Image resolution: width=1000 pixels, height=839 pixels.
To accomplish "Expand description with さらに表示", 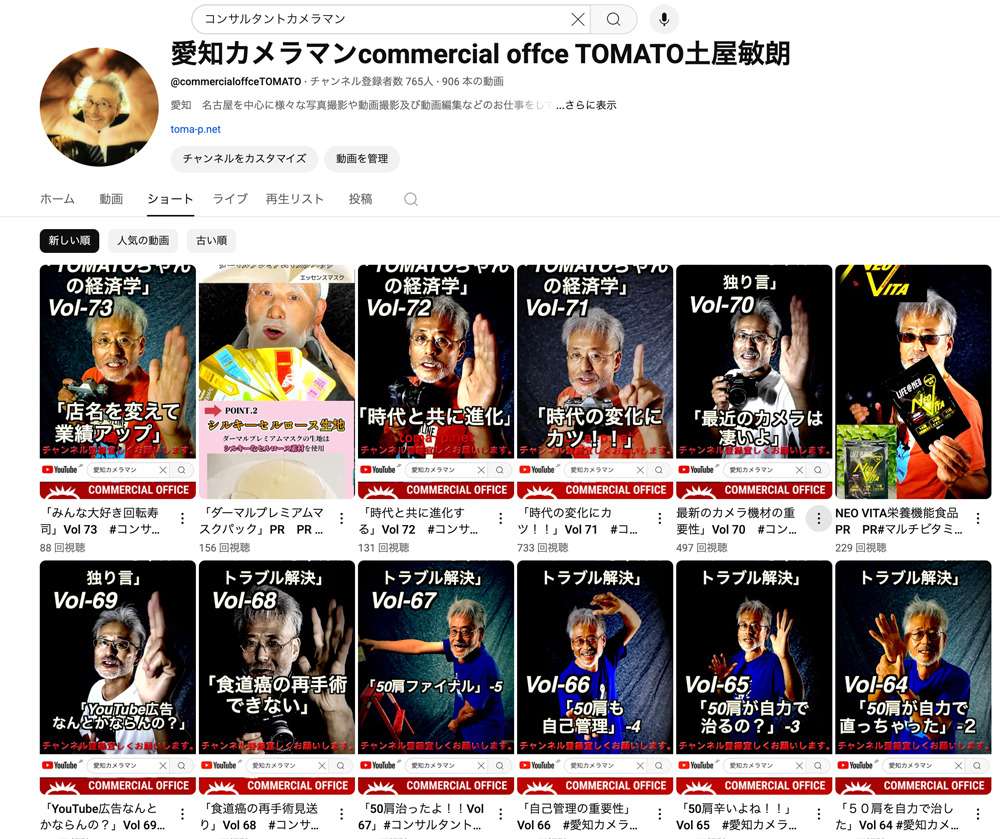I will [x=590, y=105].
